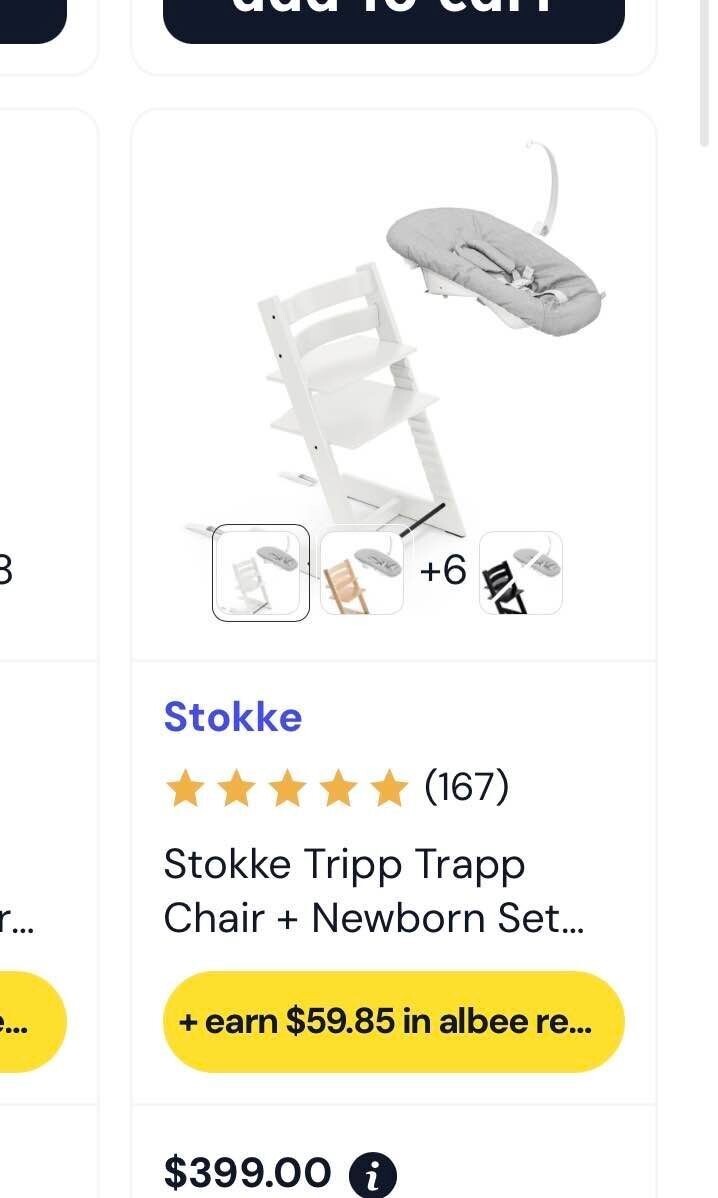Select the natural wood chair thumbnail
The image size is (718, 1198).
tap(362, 573)
